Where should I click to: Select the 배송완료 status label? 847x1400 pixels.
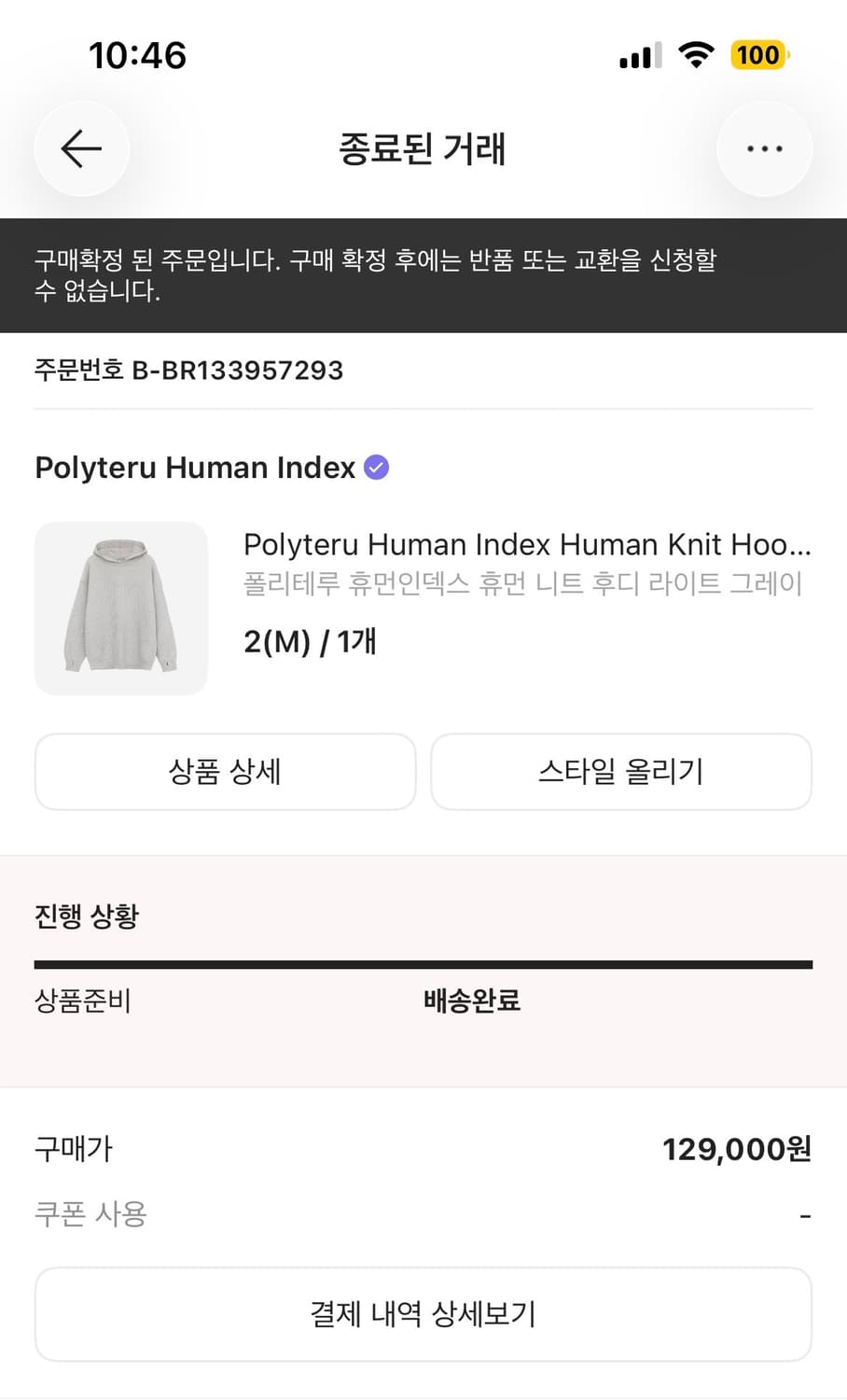[470, 1001]
